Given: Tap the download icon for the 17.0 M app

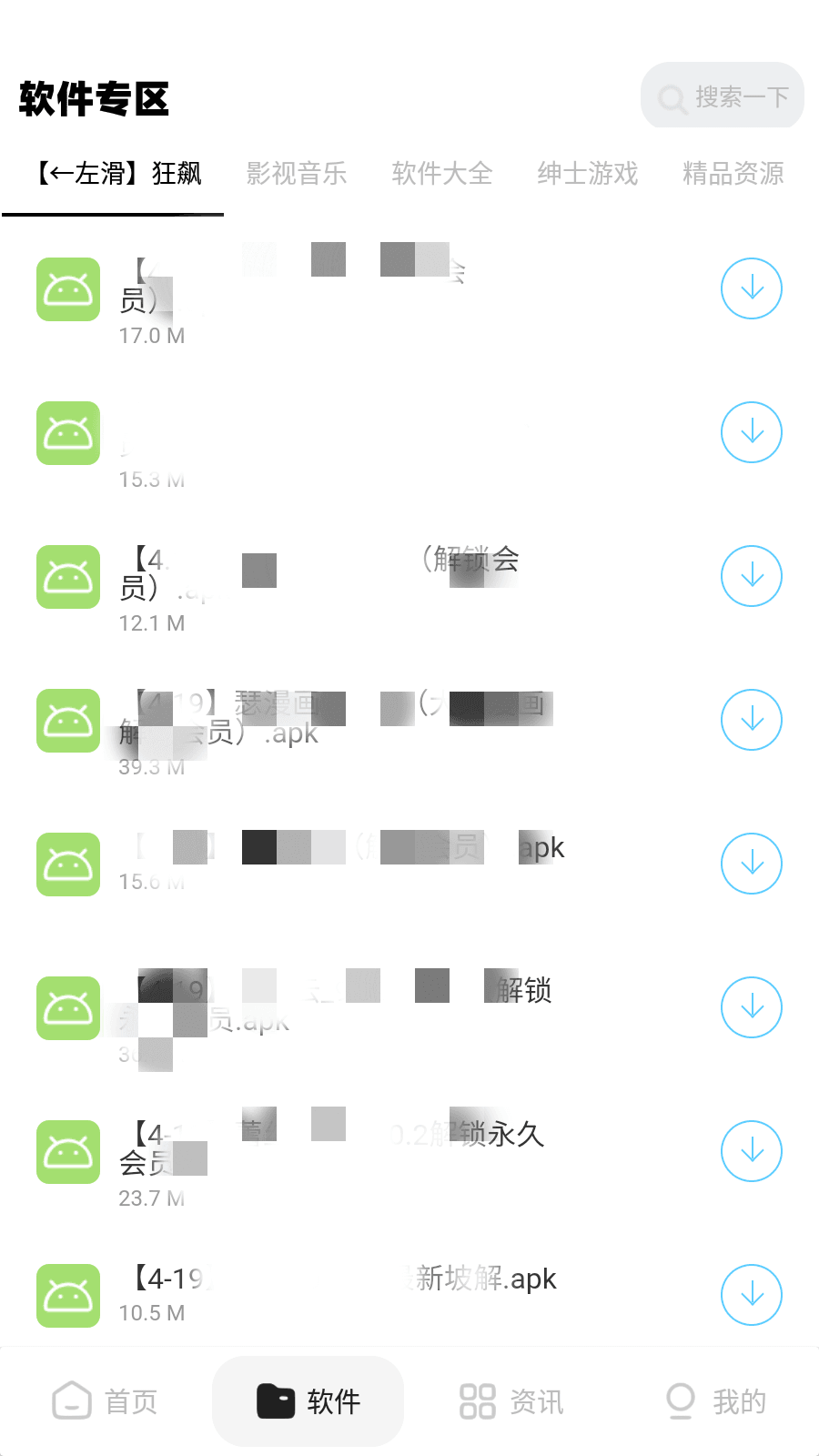Looking at the screenshot, I should [x=752, y=288].
